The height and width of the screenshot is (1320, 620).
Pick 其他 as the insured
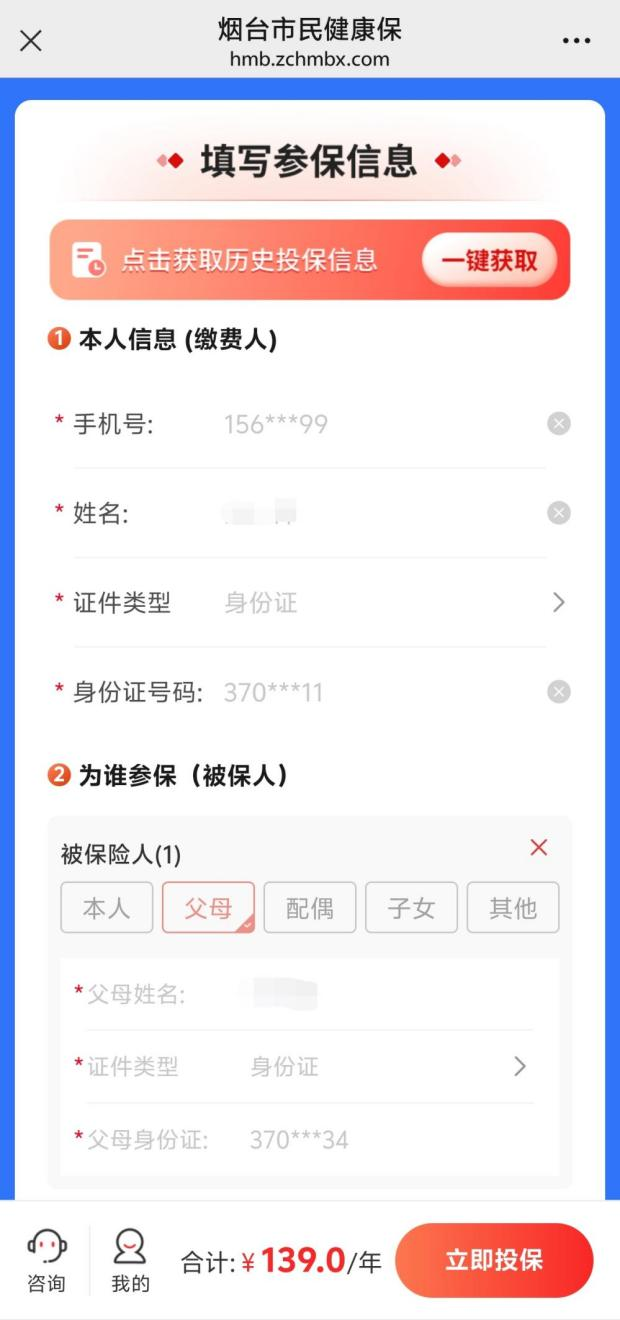pyautogui.click(x=513, y=908)
